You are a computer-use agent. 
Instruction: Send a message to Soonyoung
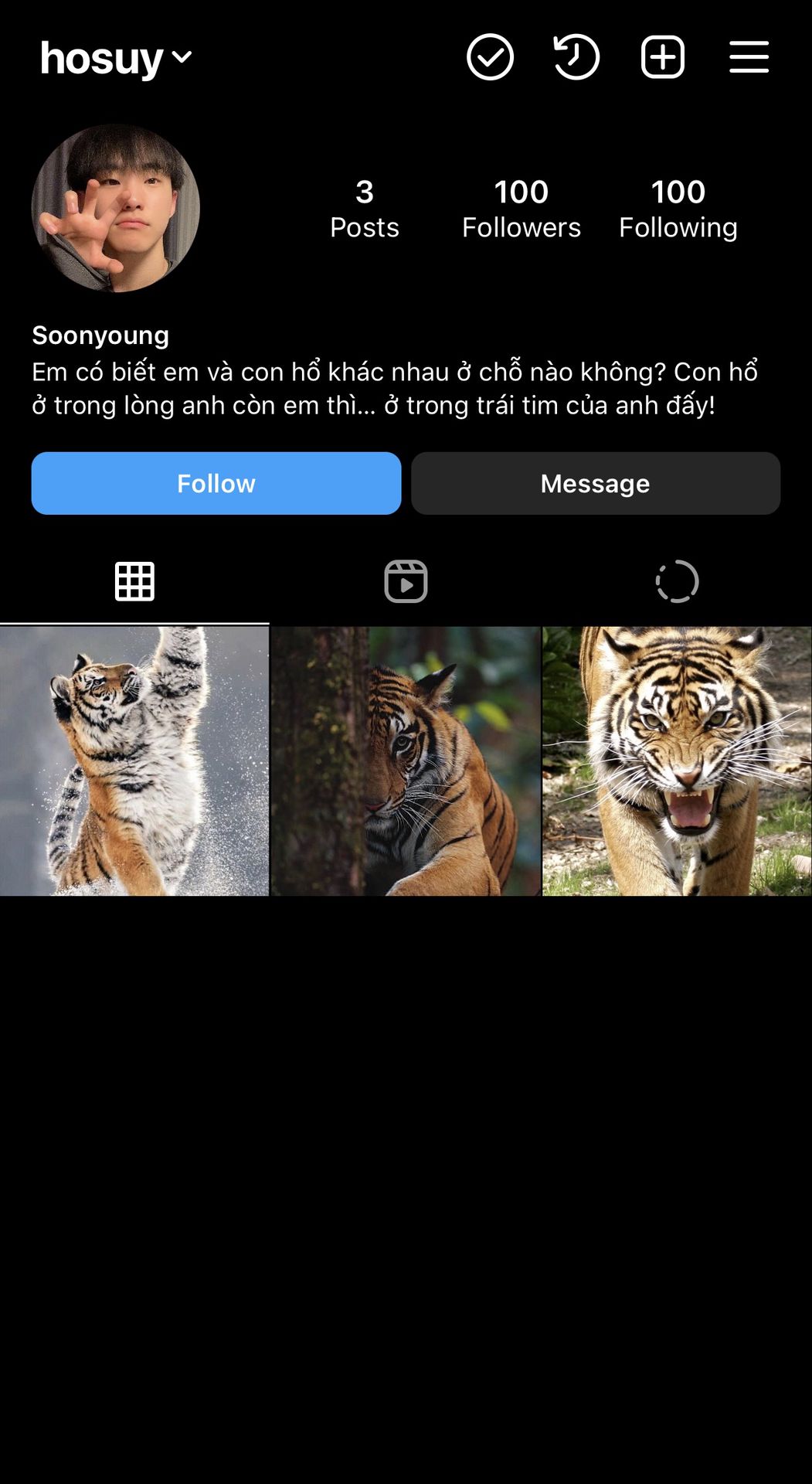click(596, 483)
